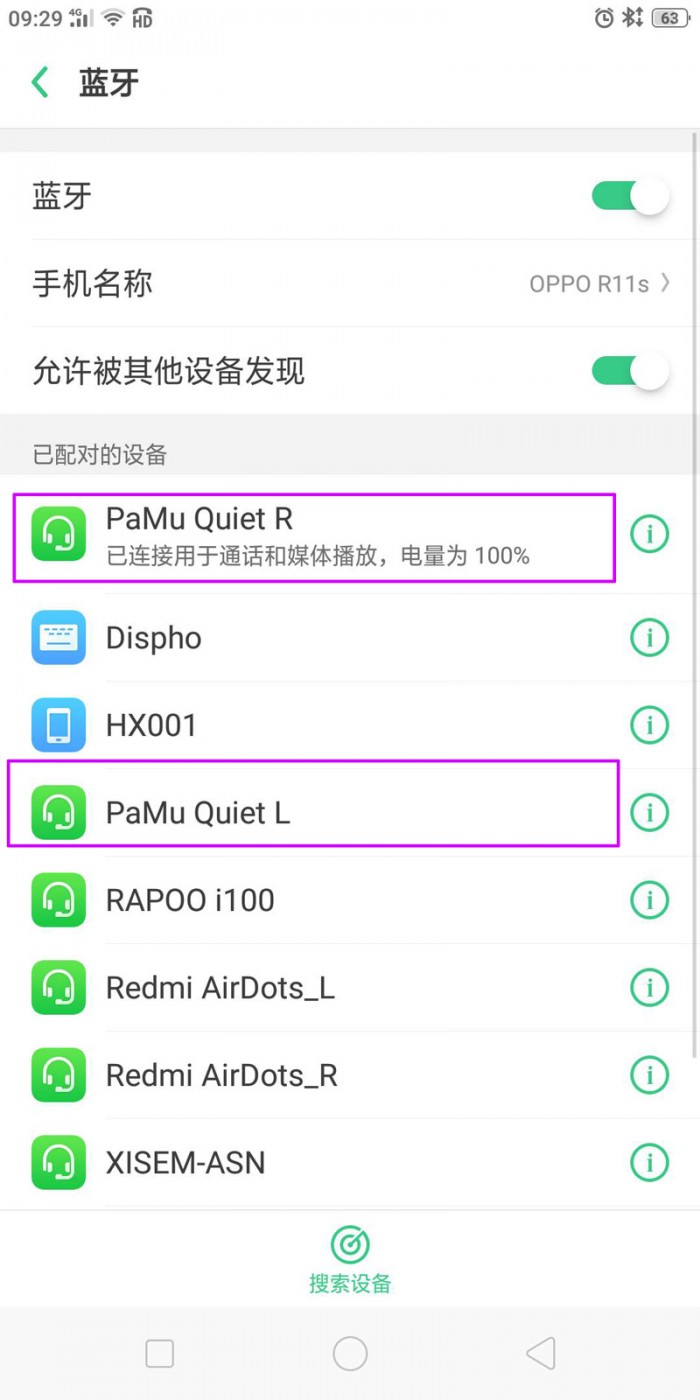The height and width of the screenshot is (1400, 700).
Task: Open info for RAPOO i100
Action: tap(649, 900)
